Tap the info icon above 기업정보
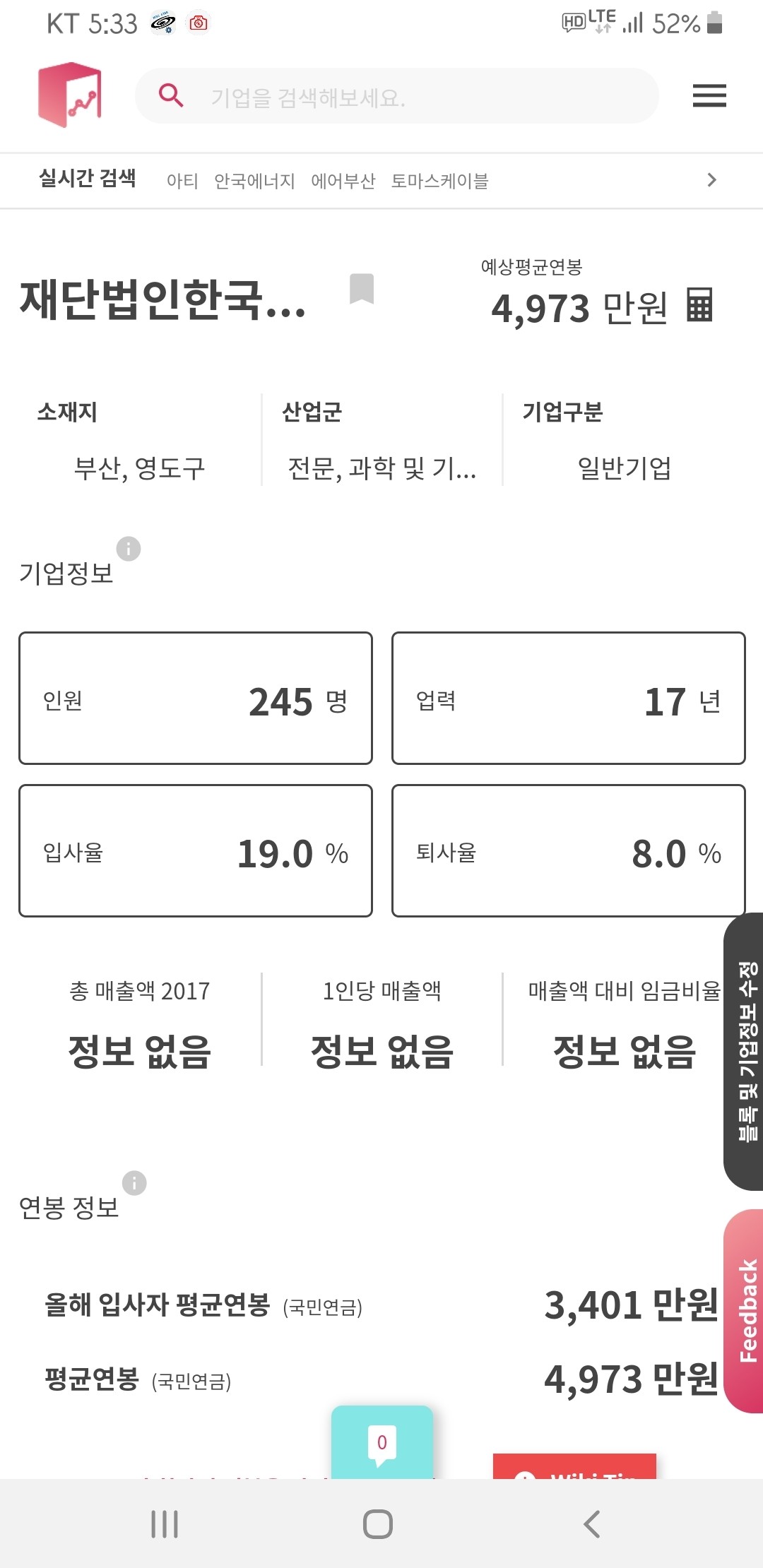Viewport: 763px width, 1568px height. (129, 550)
